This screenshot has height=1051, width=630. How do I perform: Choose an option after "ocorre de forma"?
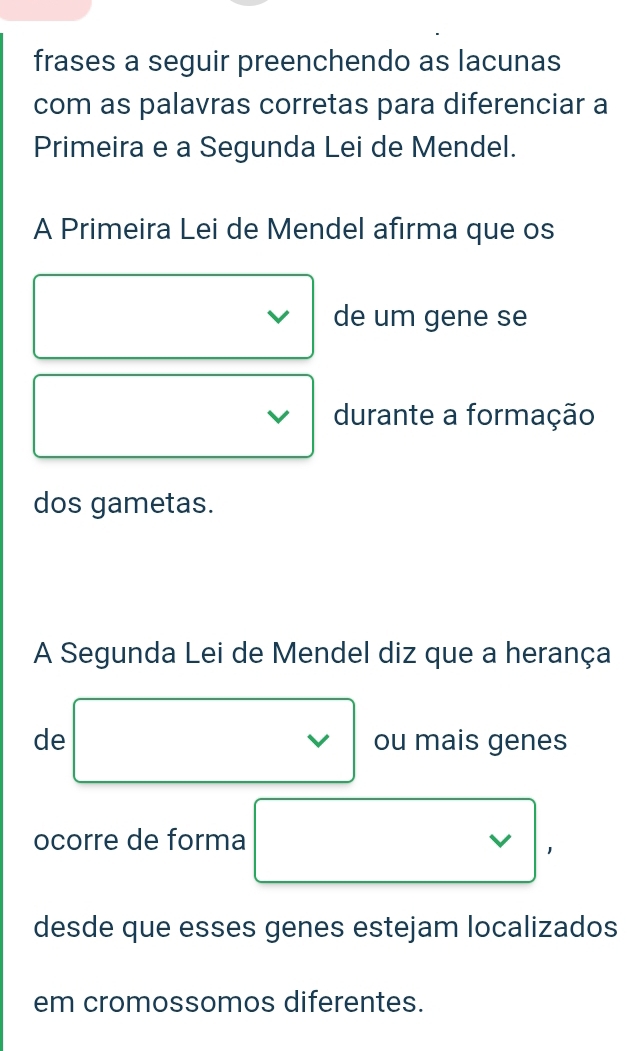click(395, 840)
